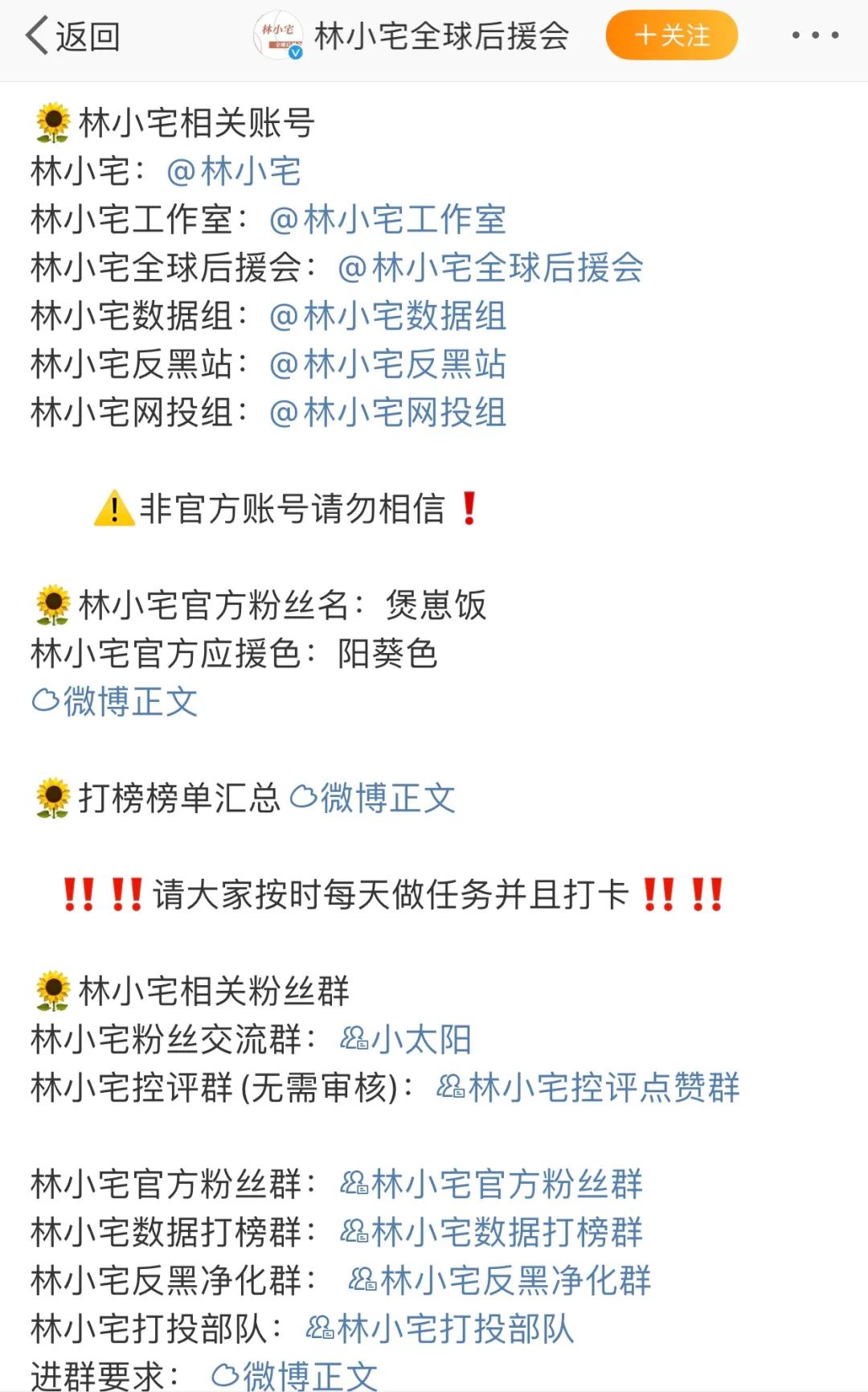868x1392 pixels.
Task: Open 微博正文 link beside 打榜榜单汇总
Action: click(373, 798)
